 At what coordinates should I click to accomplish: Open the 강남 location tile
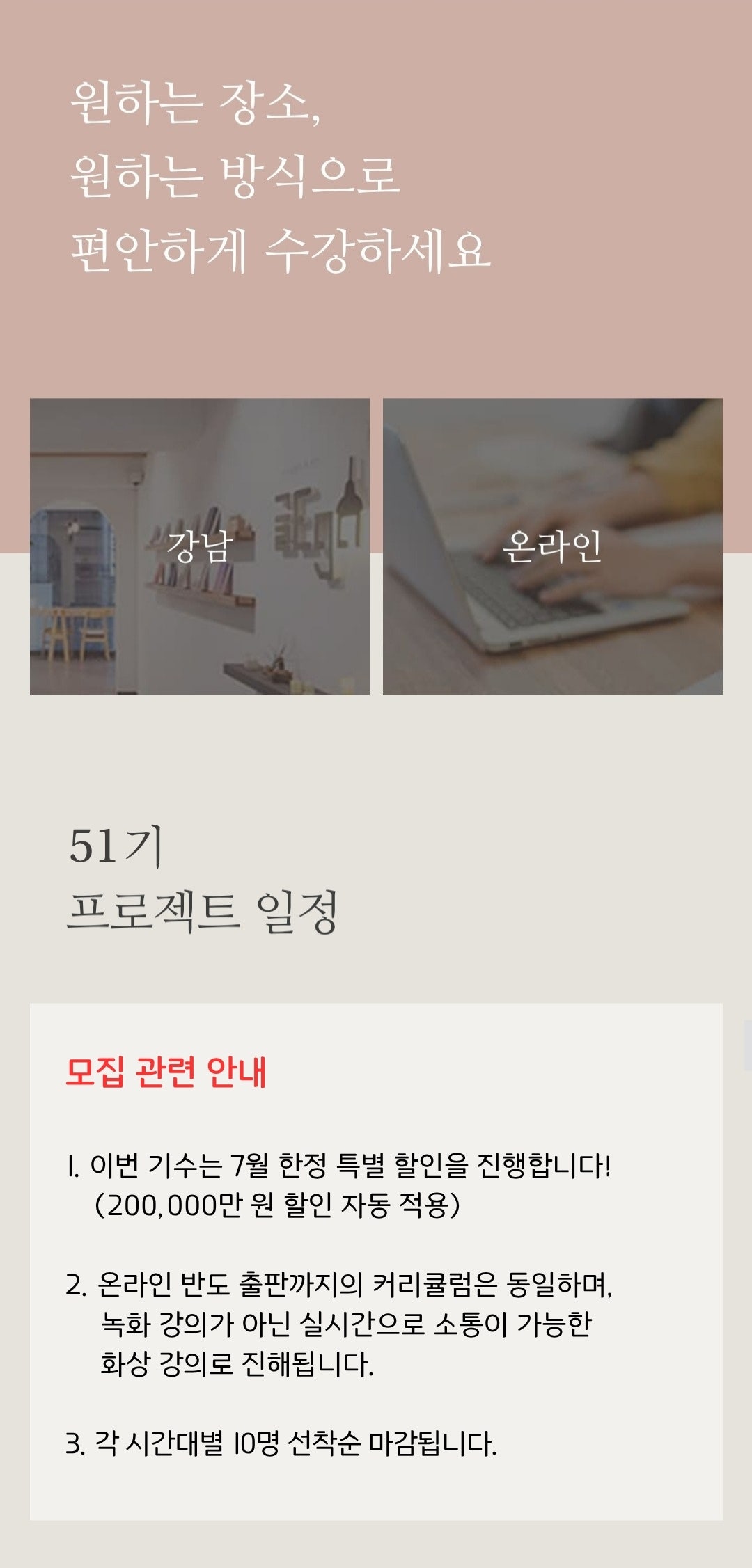(x=200, y=546)
